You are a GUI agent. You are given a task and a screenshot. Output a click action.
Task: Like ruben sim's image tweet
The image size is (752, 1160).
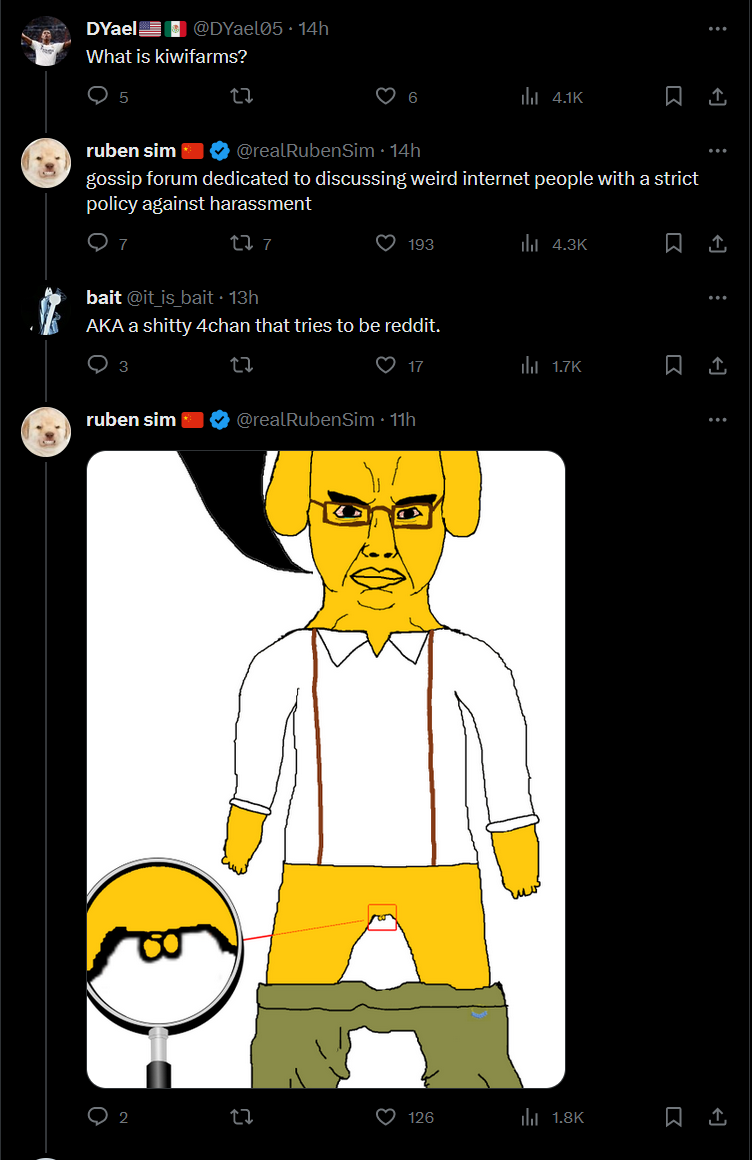point(386,1116)
